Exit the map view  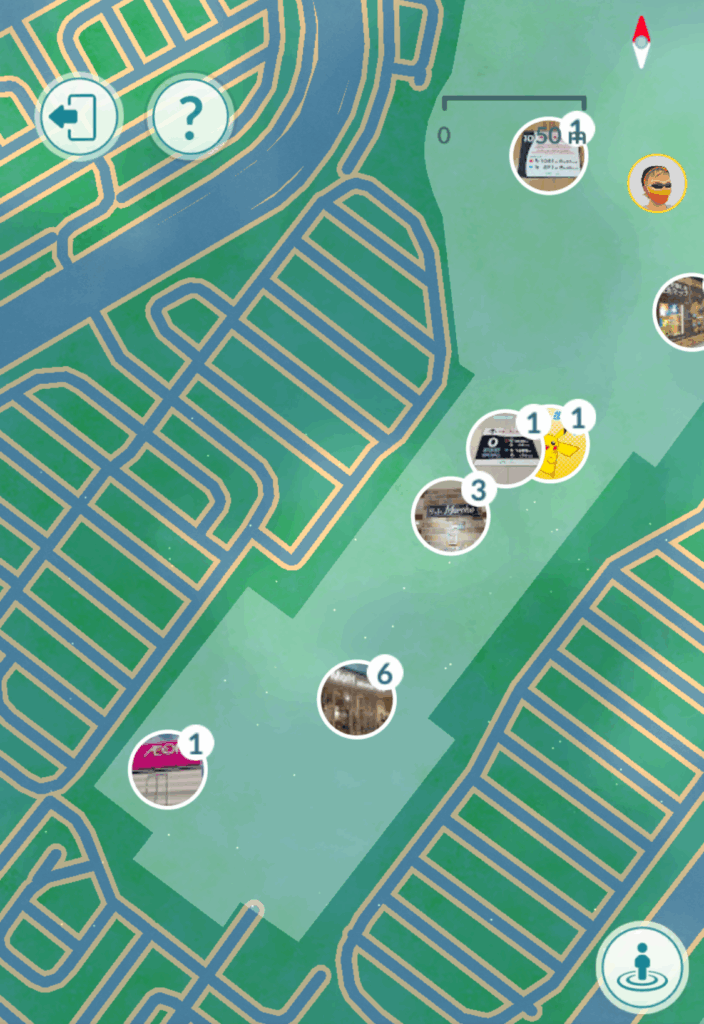pos(79,118)
